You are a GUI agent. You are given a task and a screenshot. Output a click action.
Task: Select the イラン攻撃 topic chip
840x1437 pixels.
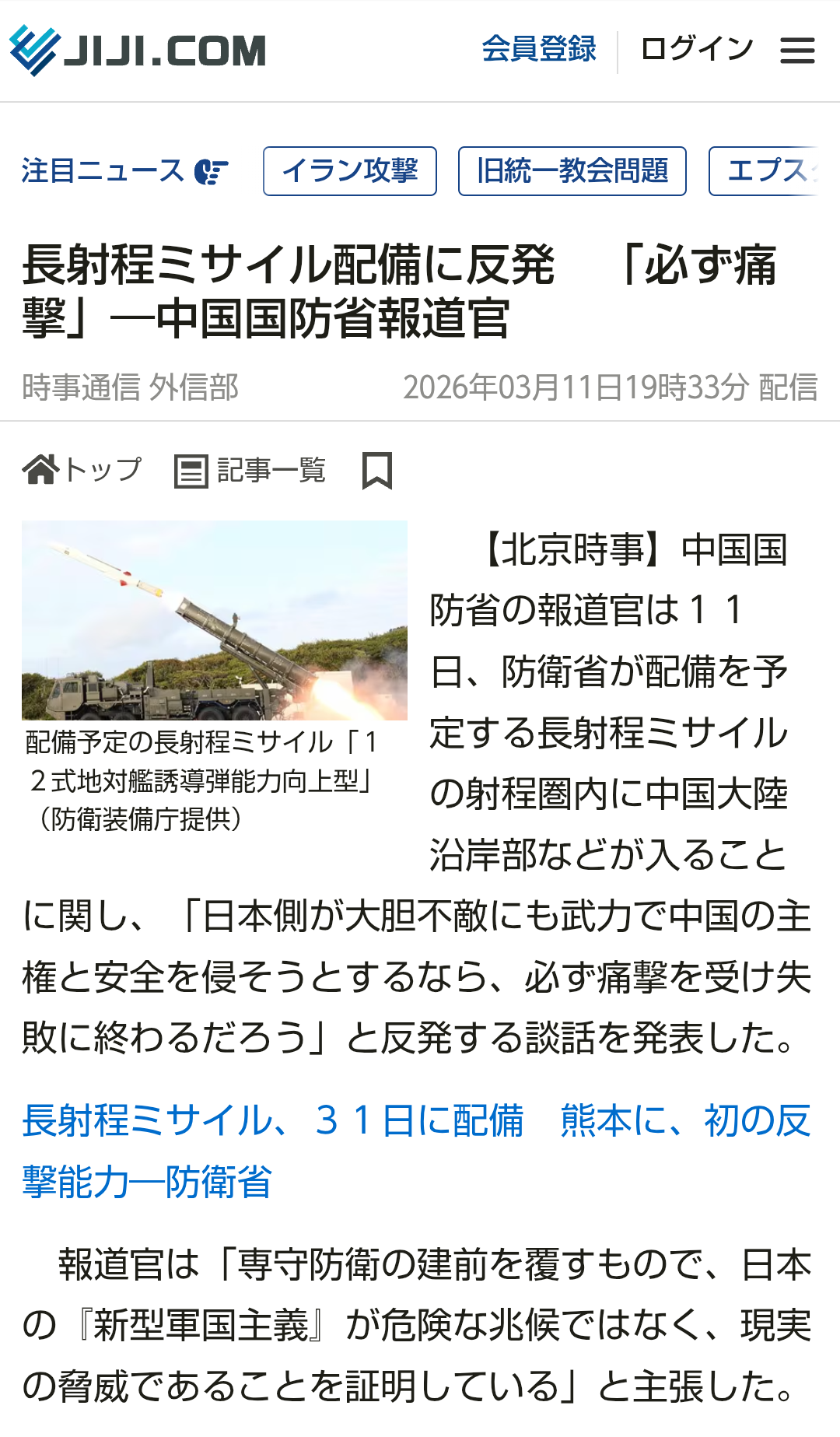[350, 171]
